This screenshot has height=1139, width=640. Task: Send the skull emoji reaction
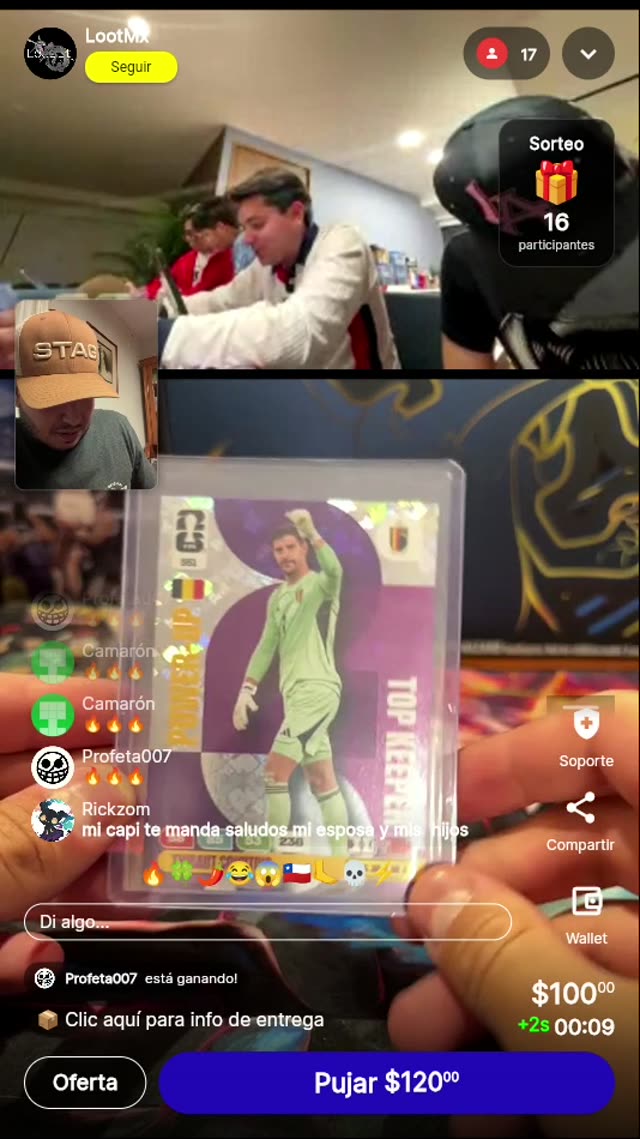click(355, 875)
